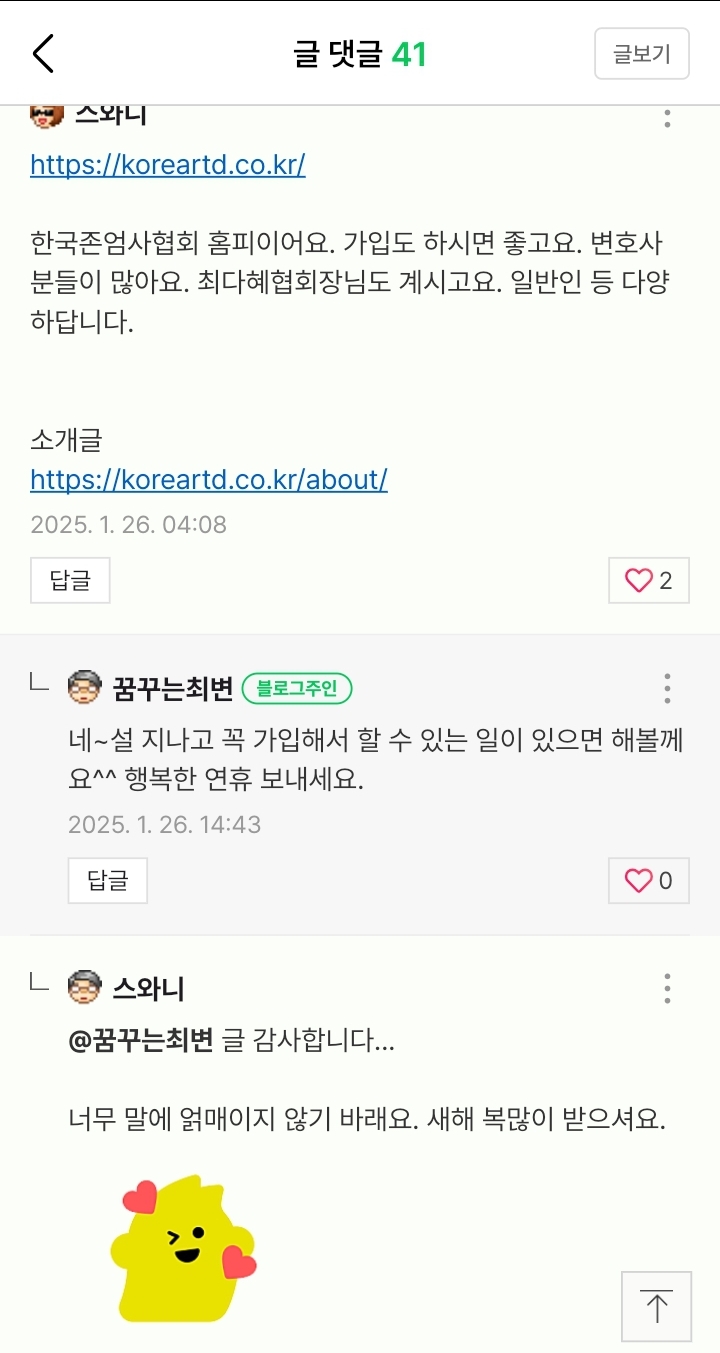The image size is (720, 1353).
Task: Open the koreartd.co.kr homepage link
Action: 168,164
